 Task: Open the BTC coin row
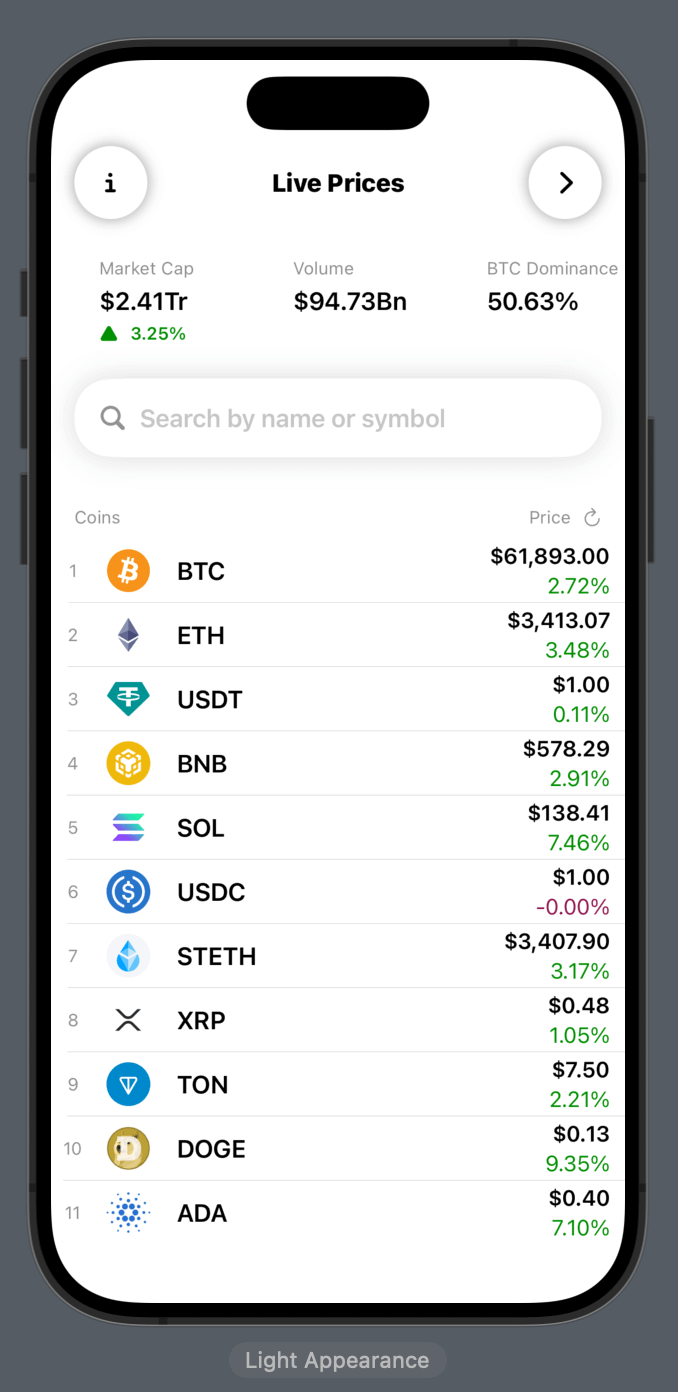(x=338, y=571)
